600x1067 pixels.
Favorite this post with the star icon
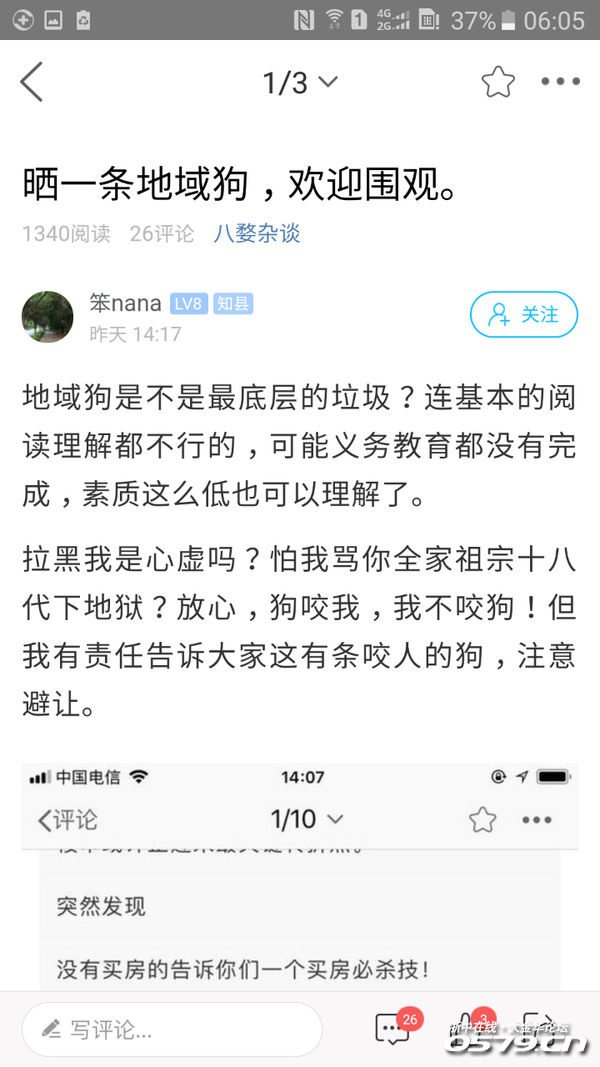coord(498,82)
